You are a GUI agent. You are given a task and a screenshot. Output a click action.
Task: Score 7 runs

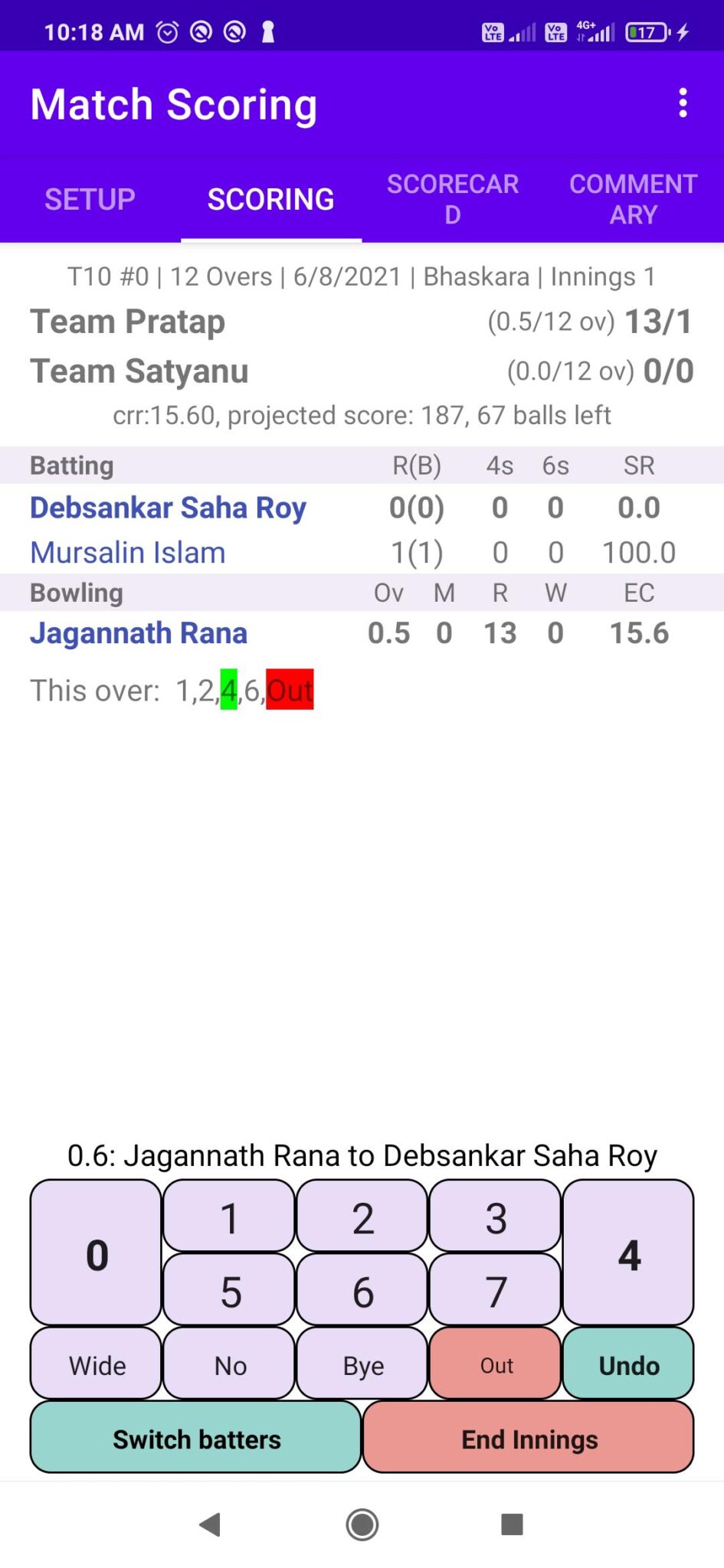coord(496,1291)
